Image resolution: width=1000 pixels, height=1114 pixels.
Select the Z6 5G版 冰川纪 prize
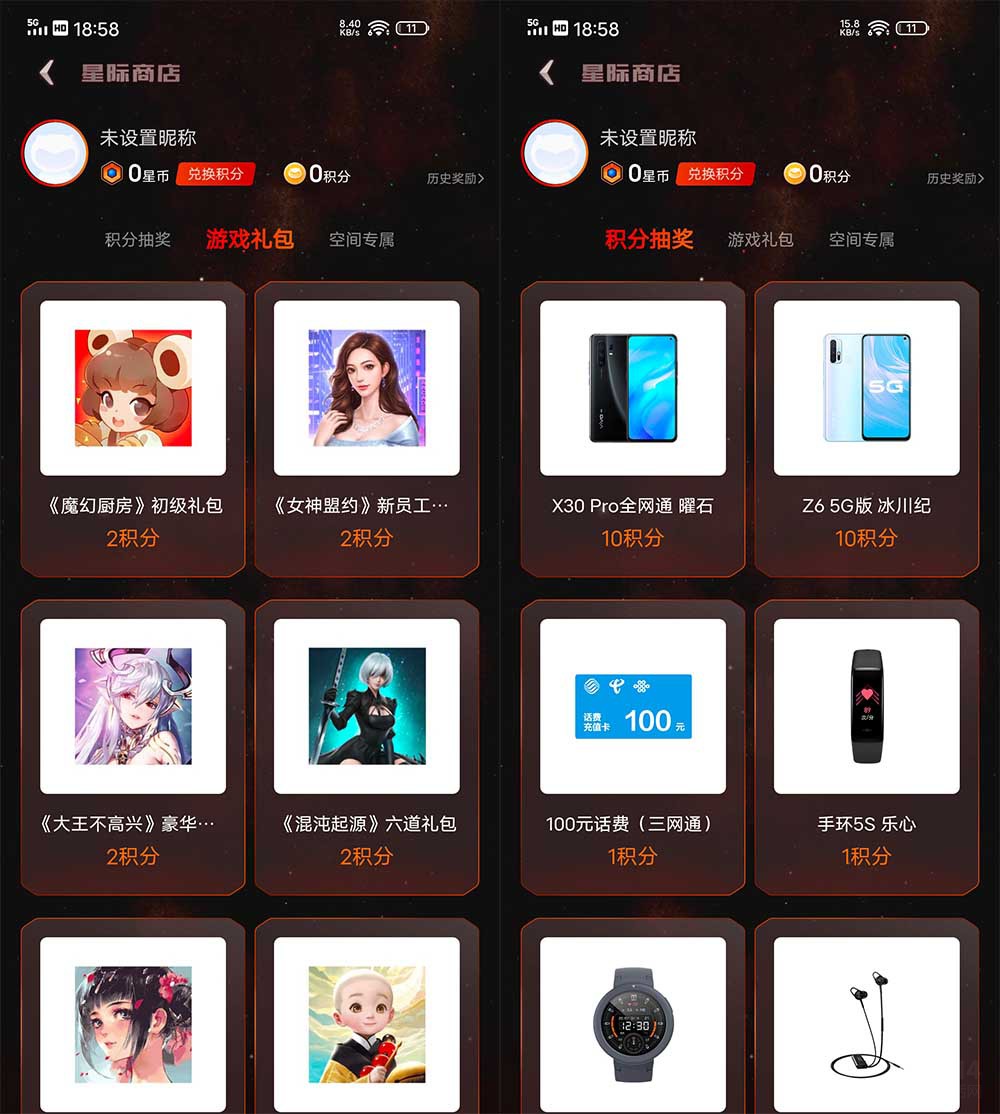click(x=867, y=430)
